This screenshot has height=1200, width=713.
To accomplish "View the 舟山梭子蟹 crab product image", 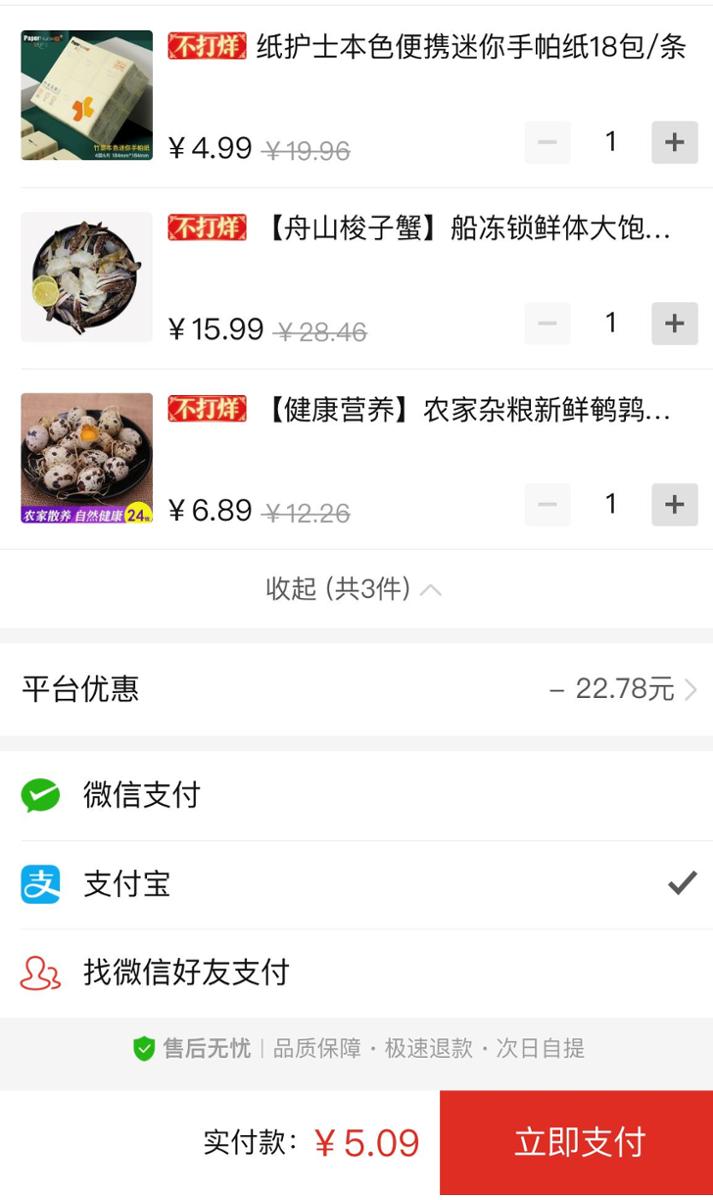I will click(x=87, y=277).
